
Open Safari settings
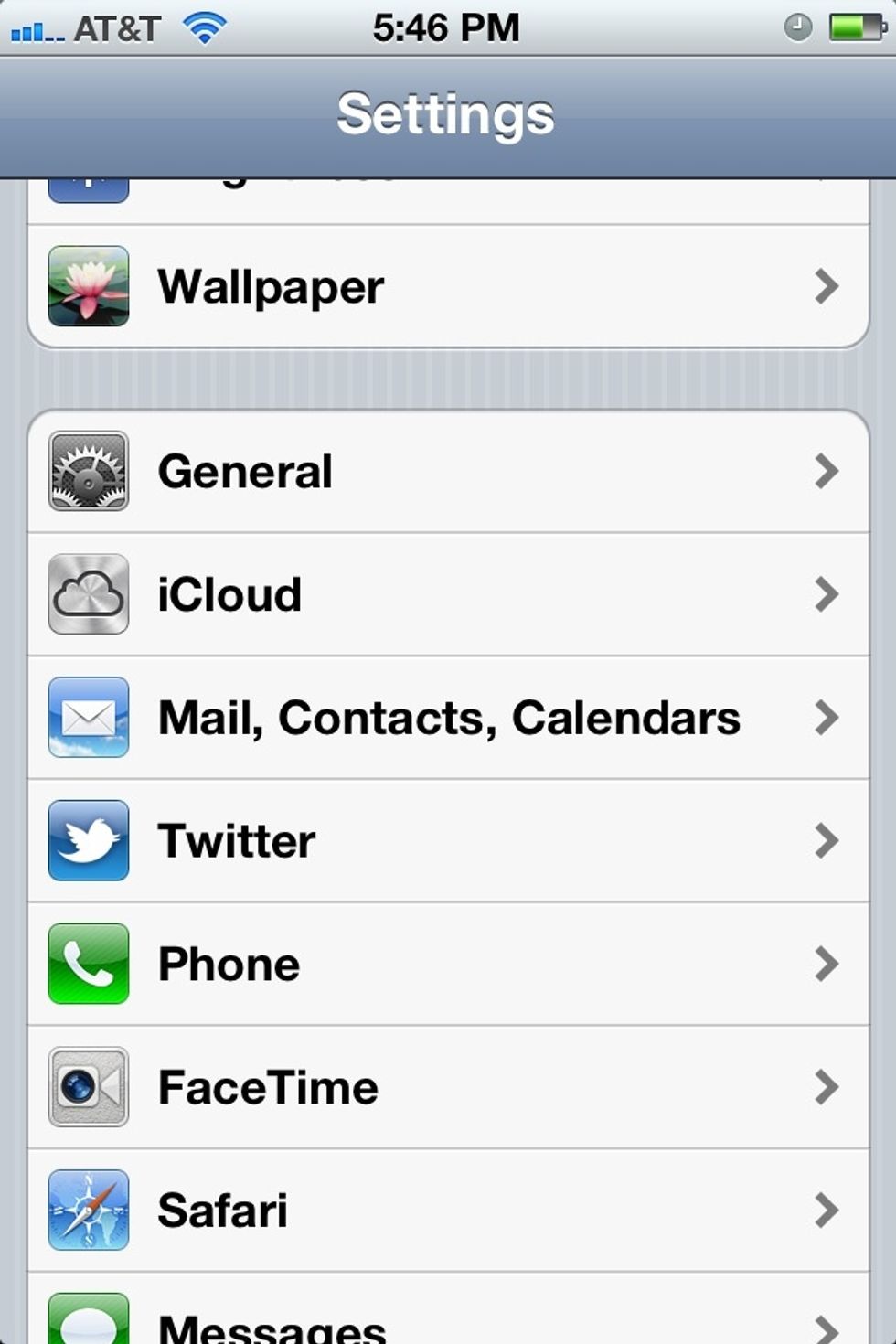point(448,1211)
